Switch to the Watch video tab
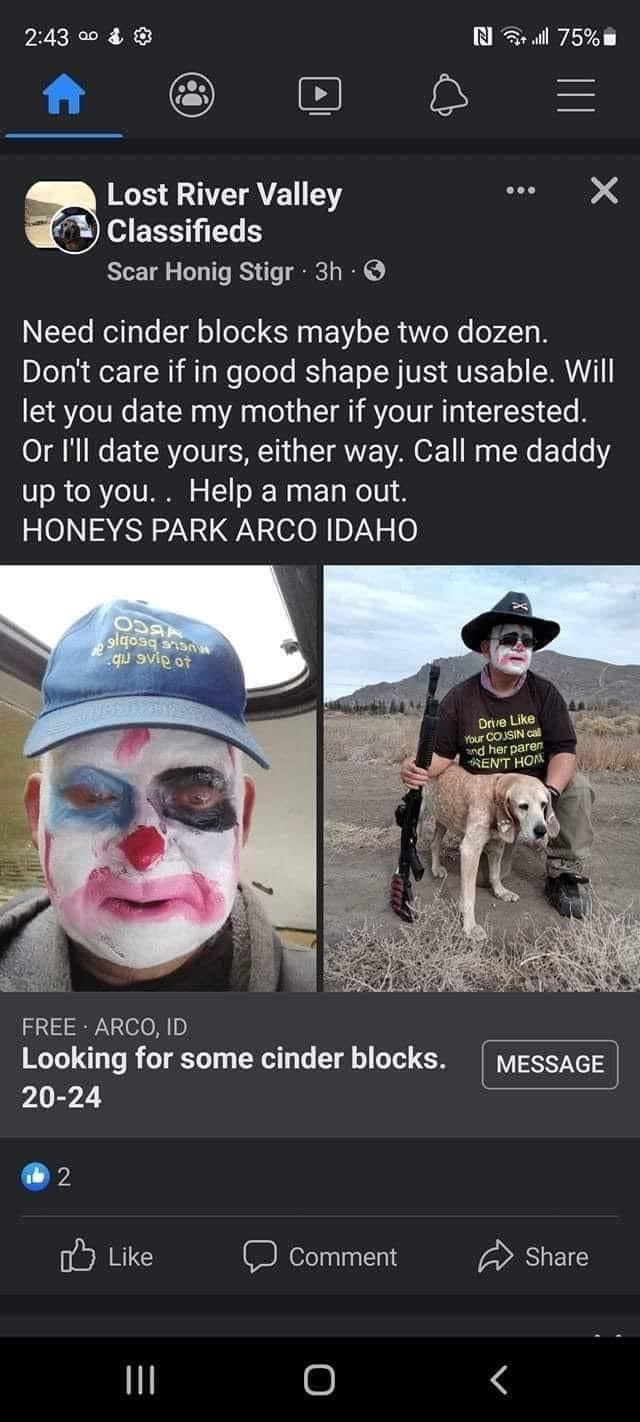 [x=320, y=95]
